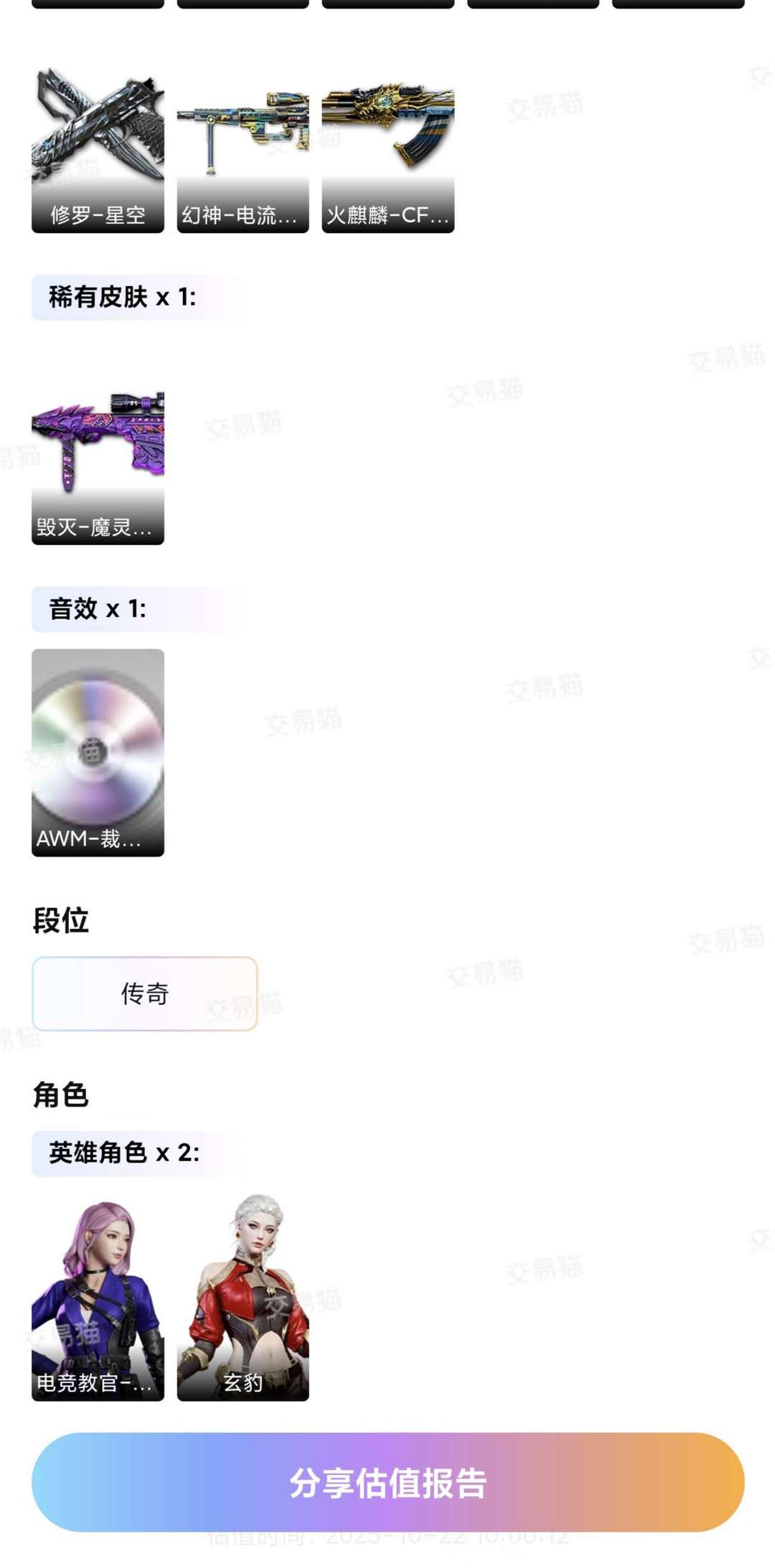This screenshot has height=1568, width=775.
Task: Tap the 分享估值报告 button
Action: [x=387, y=1482]
